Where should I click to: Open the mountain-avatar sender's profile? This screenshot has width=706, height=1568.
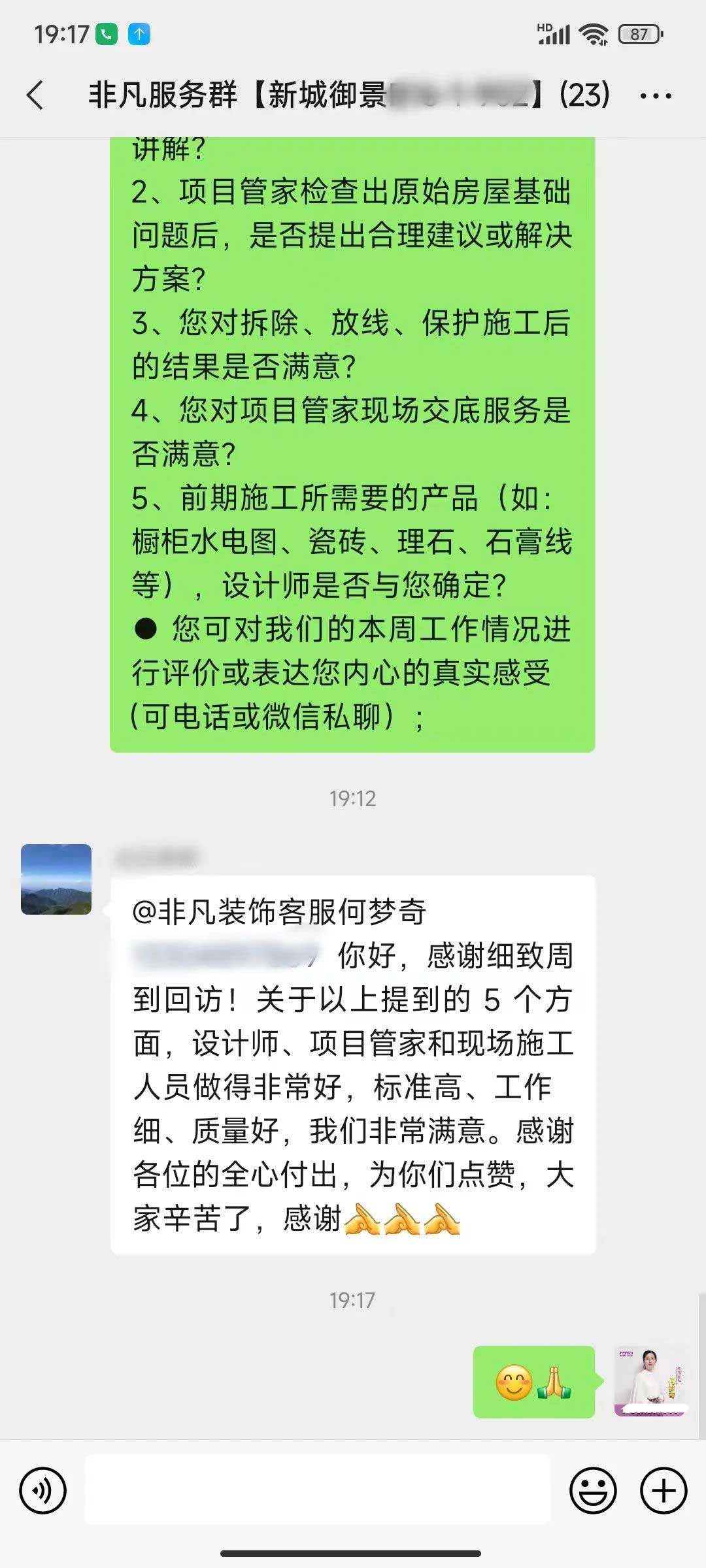pos(56,879)
